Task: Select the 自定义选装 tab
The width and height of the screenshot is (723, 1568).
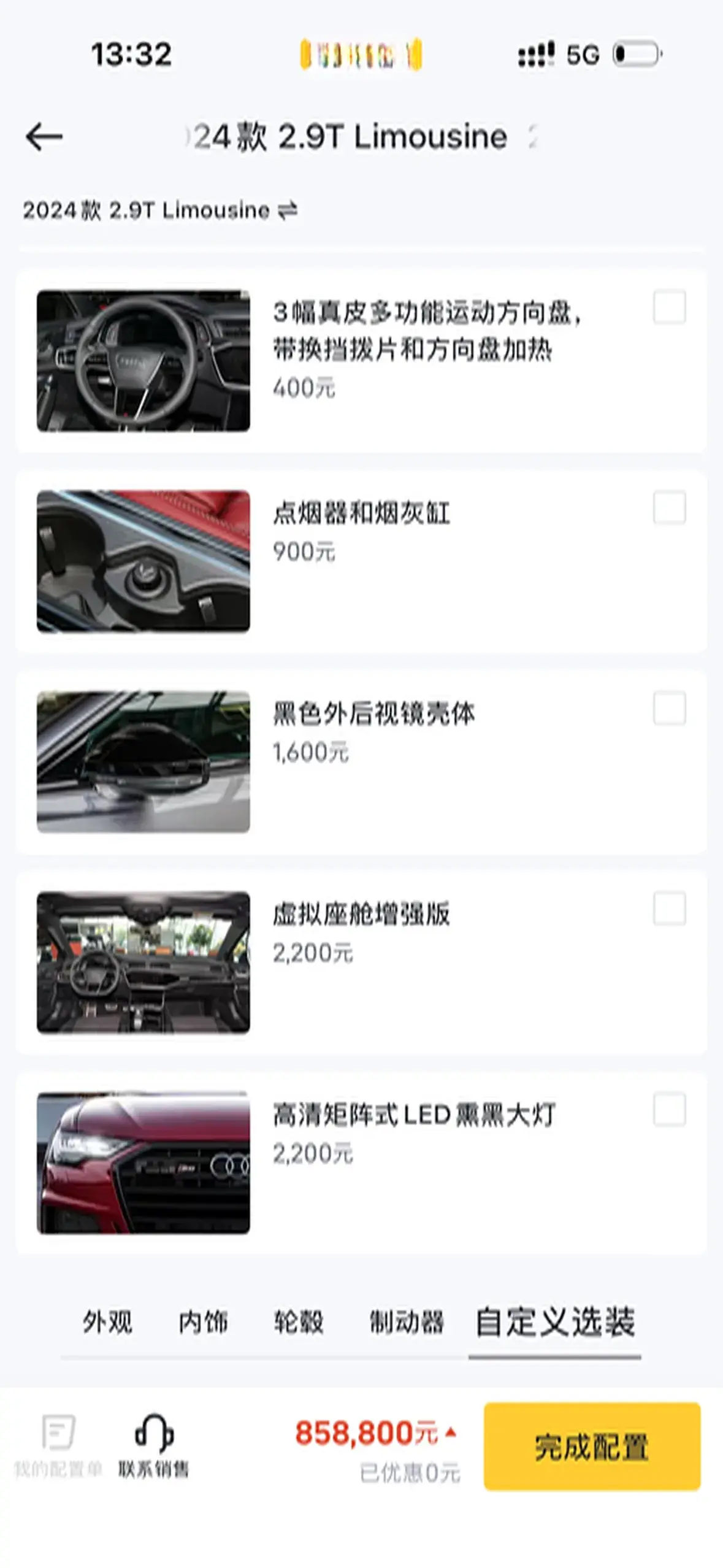Action: [555, 1322]
